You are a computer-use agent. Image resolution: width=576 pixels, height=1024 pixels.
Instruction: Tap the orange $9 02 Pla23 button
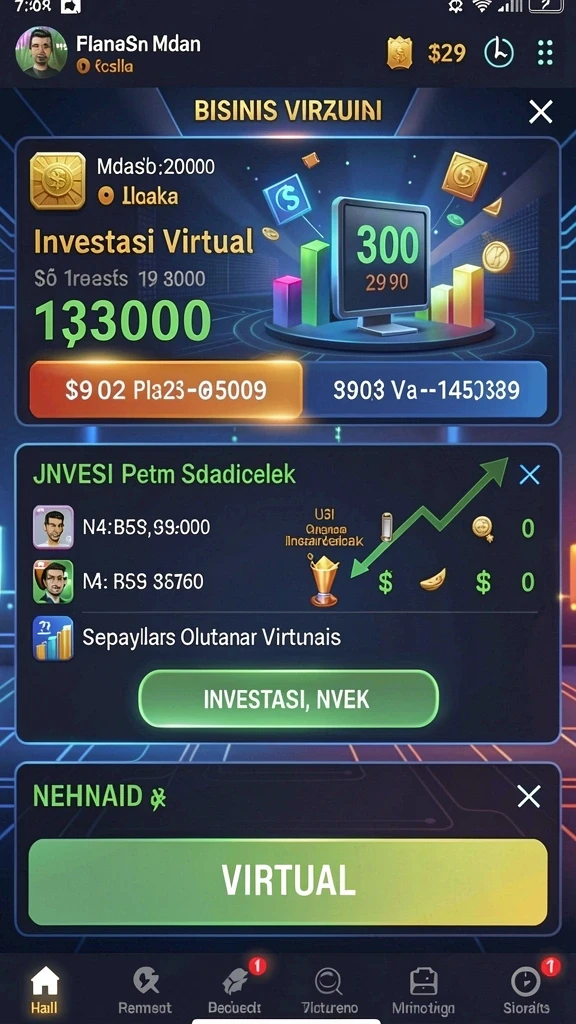click(x=166, y=390)
